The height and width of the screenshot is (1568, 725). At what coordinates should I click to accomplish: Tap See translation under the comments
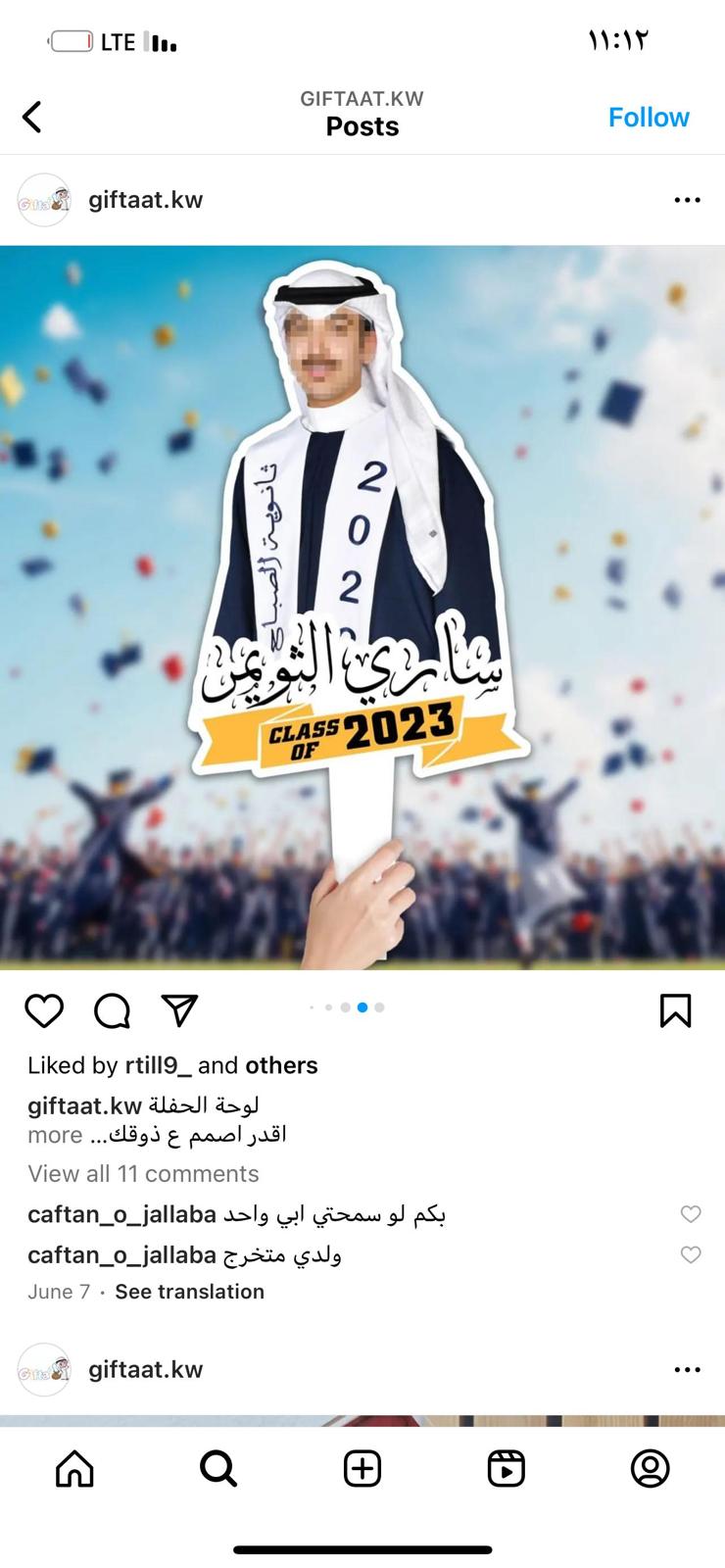point(189,1292)
